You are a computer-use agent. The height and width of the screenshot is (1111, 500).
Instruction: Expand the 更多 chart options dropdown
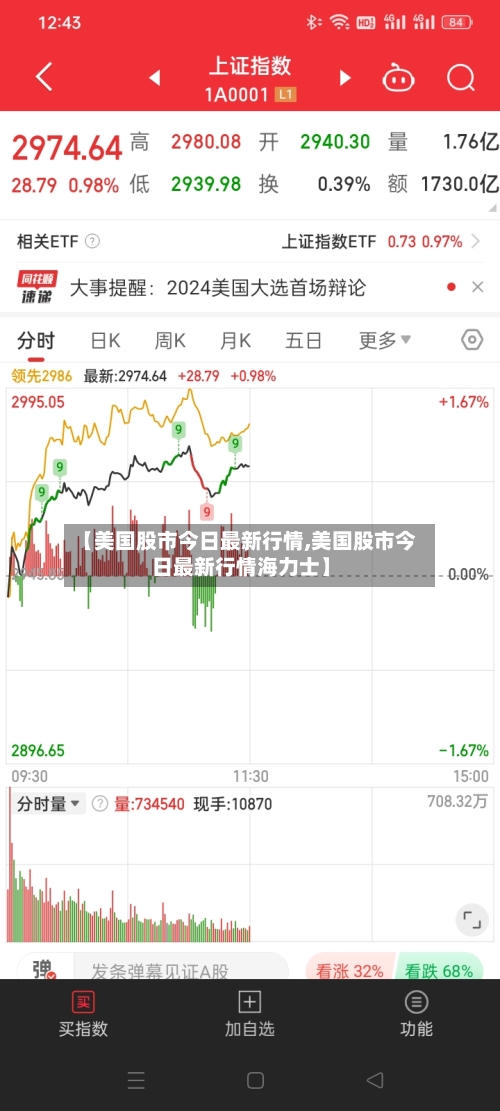pos(385,341)
